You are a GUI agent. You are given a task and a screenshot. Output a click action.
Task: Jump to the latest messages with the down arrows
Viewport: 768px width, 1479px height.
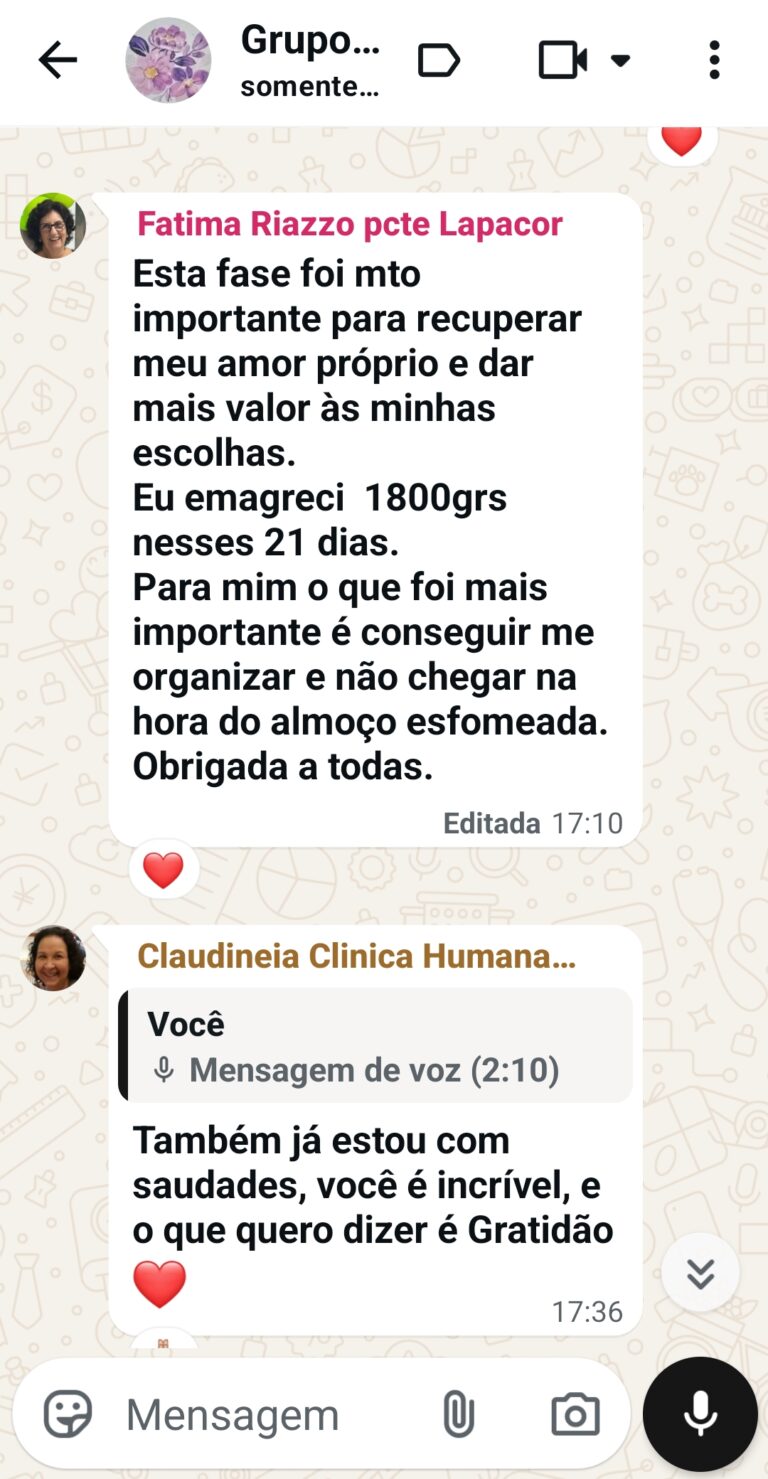click(700, 1273)
